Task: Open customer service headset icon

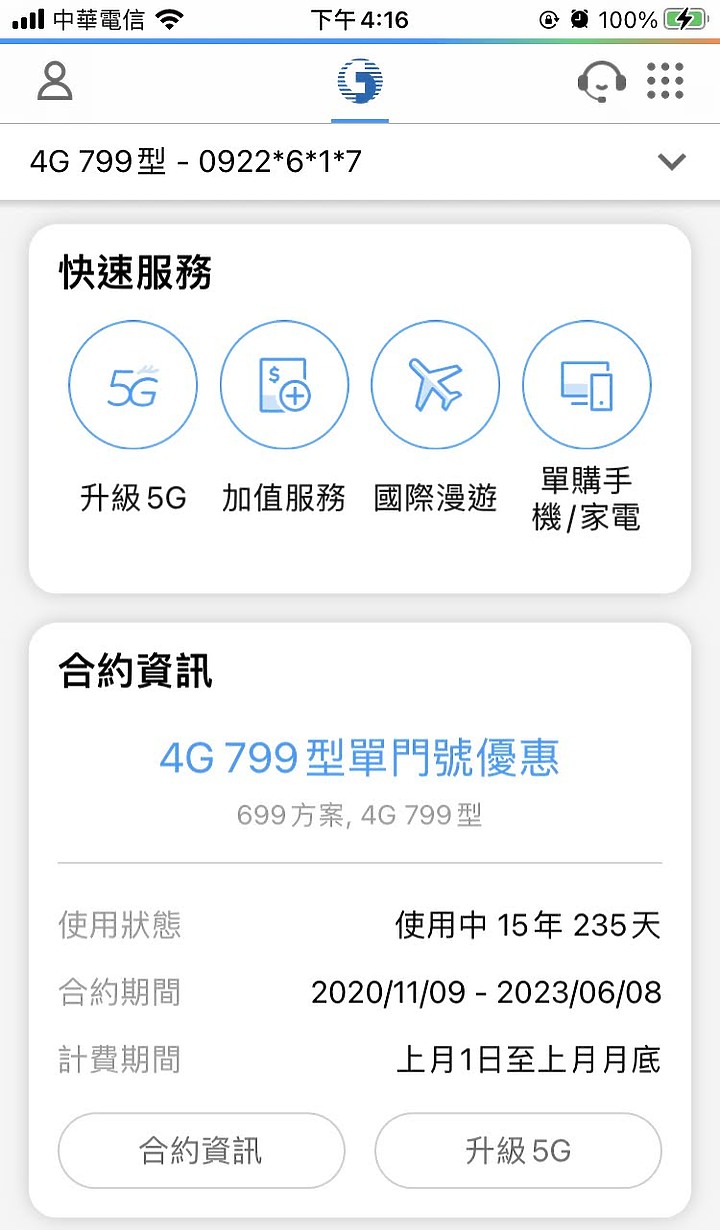Action: pyautogui.click(x=602, y=81)
